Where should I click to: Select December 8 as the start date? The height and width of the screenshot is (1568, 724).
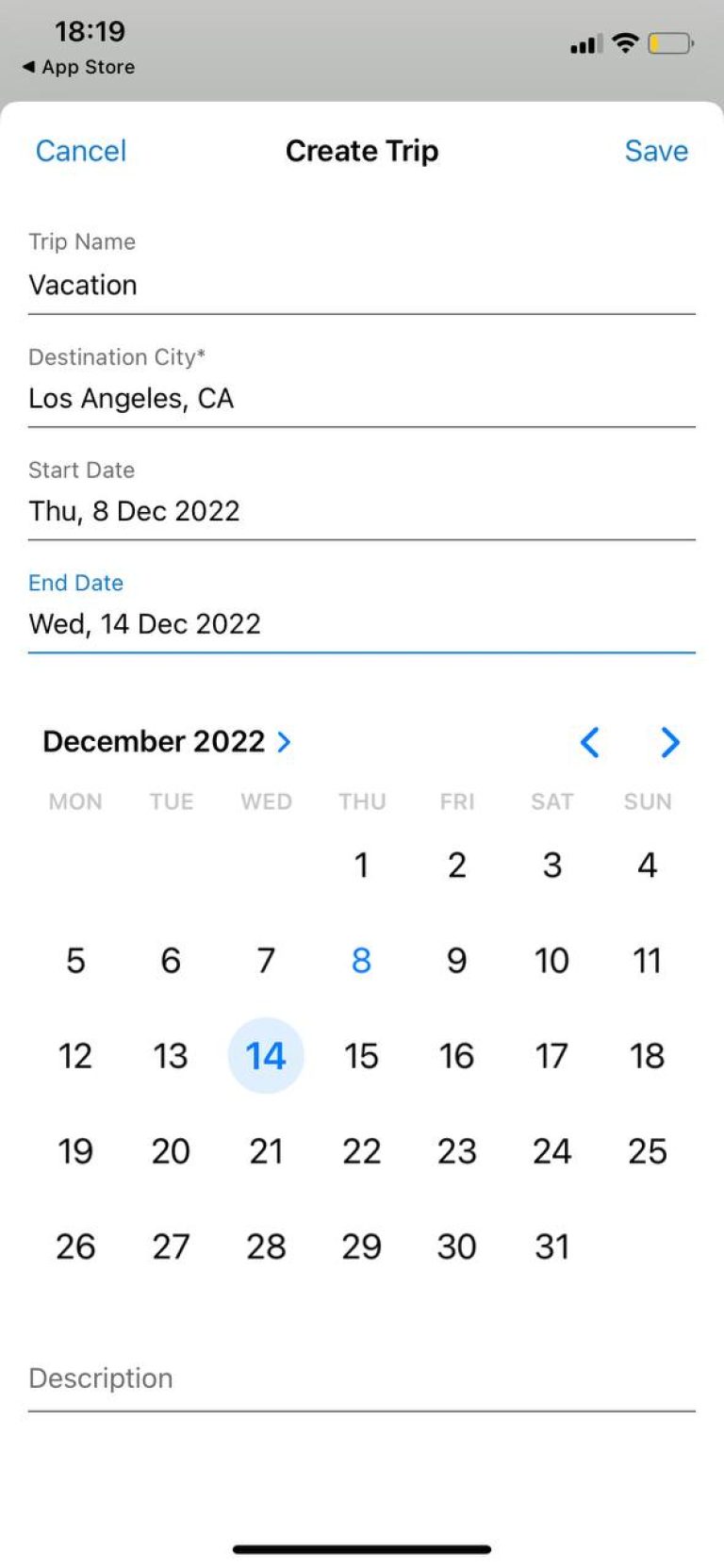pyautogui.click(x=361, y=961)
